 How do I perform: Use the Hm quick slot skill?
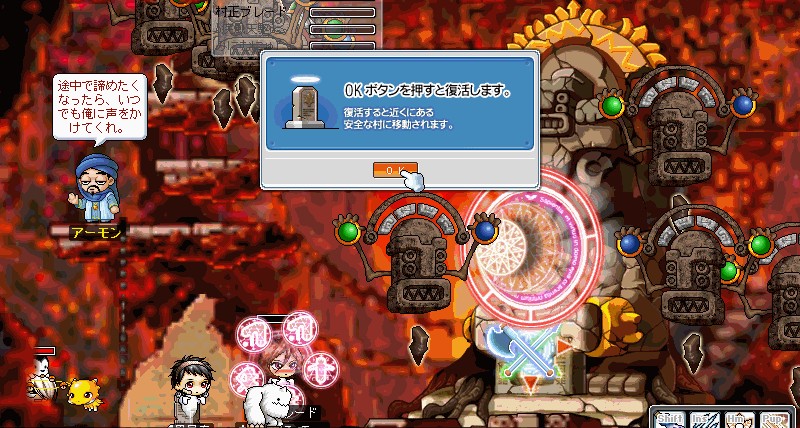click(741, 419)
